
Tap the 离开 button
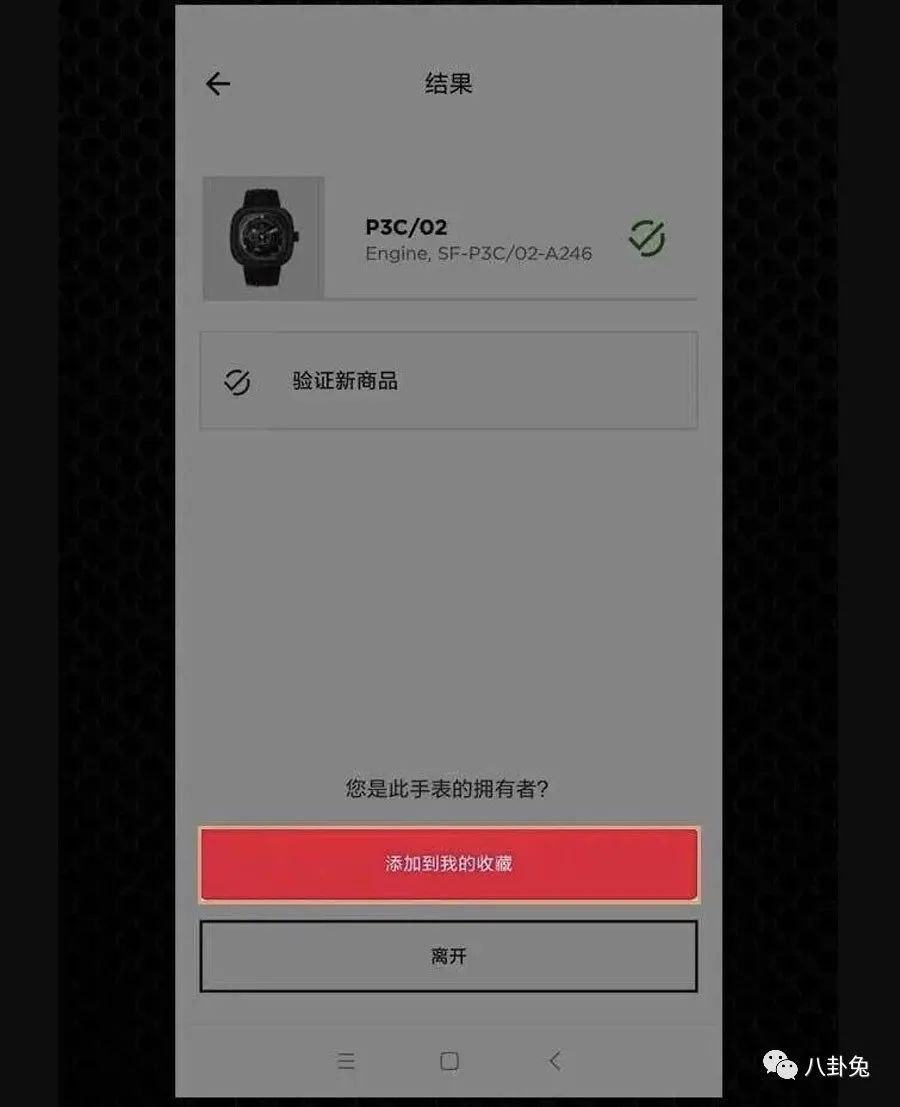pos(450,954)
